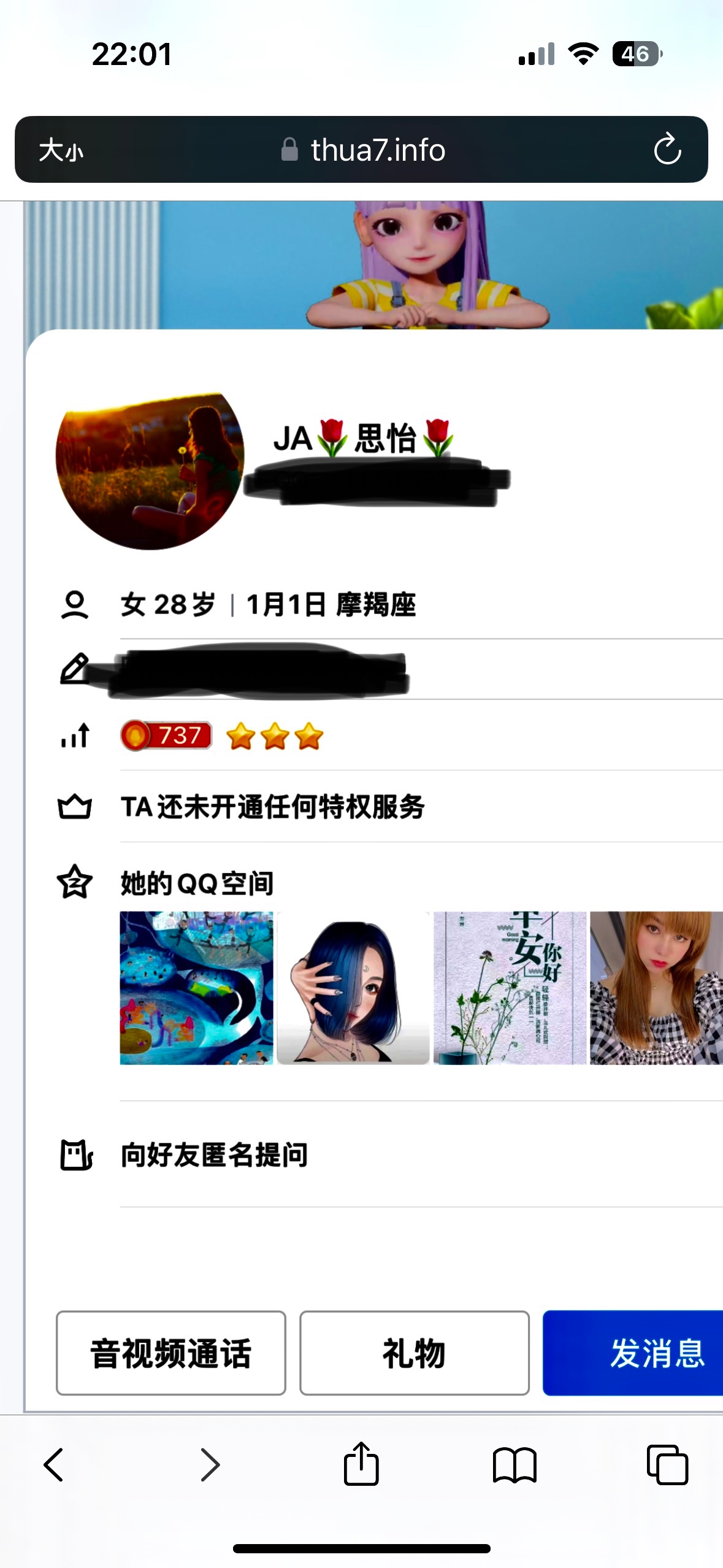Share this page from Safari toolbar
The image size is (723, 1568).
(x=361, y=1464)
